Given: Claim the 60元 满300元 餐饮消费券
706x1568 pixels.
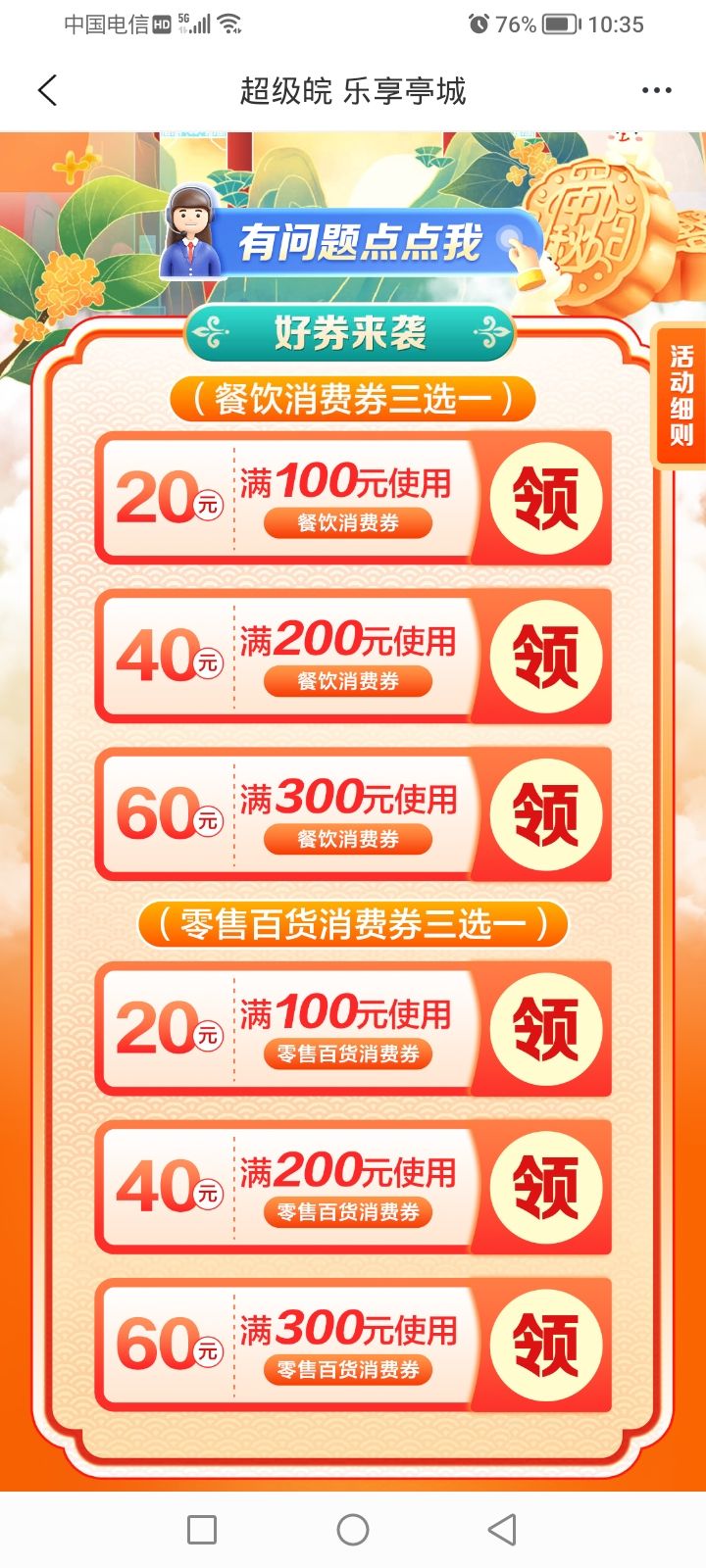Looking at the screenshot, I should click(x=545, y=813).
